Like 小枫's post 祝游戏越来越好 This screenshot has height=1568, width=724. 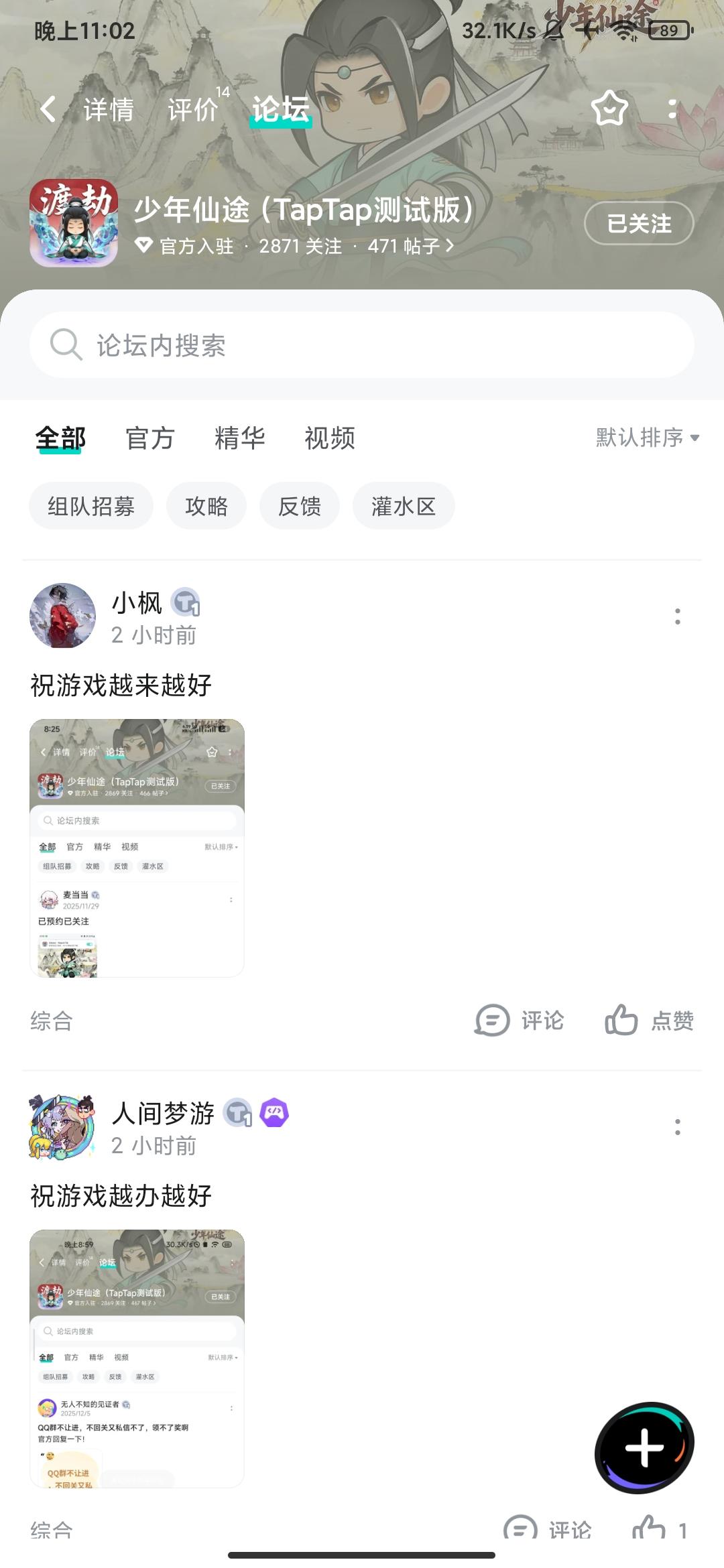coord(649,1021)
